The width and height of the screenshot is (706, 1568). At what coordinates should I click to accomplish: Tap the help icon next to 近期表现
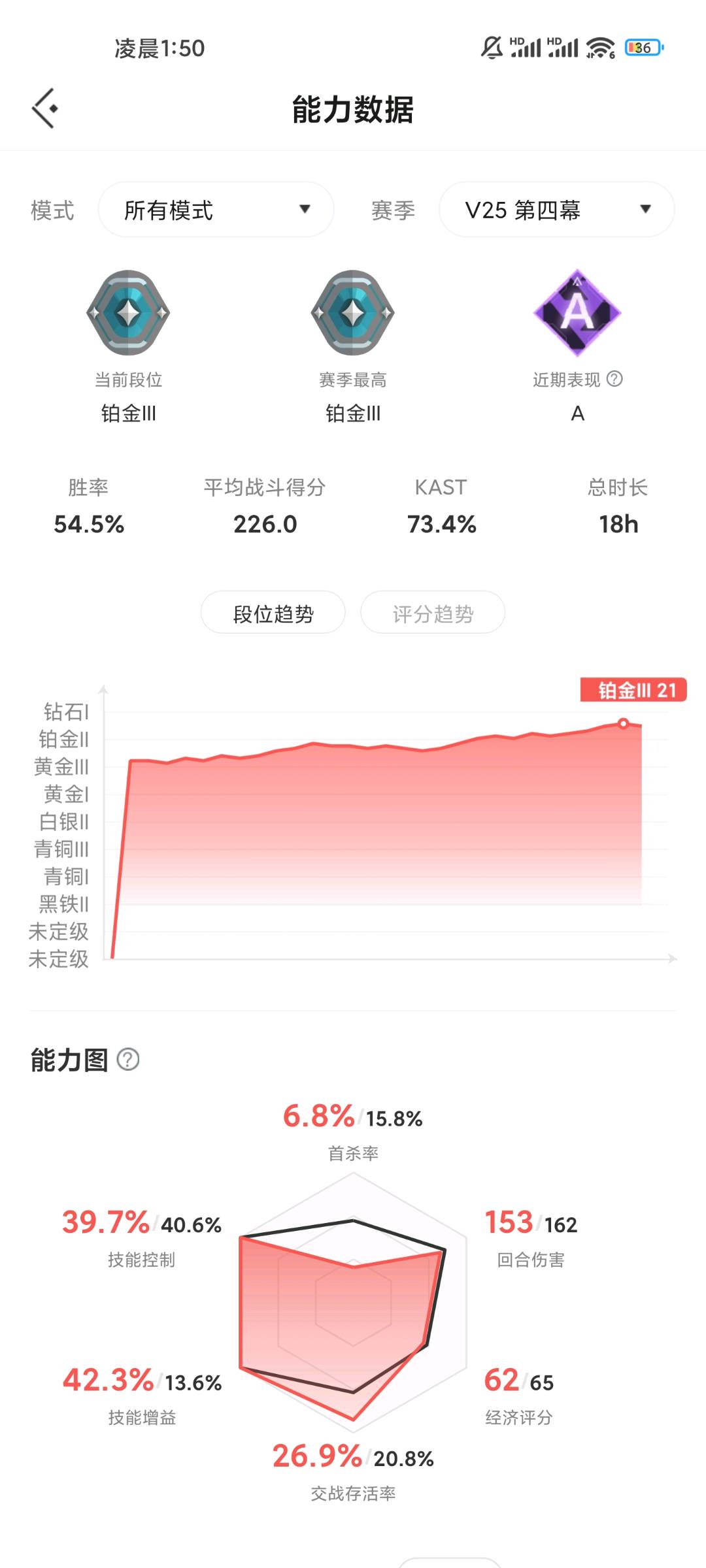(614, 379)
